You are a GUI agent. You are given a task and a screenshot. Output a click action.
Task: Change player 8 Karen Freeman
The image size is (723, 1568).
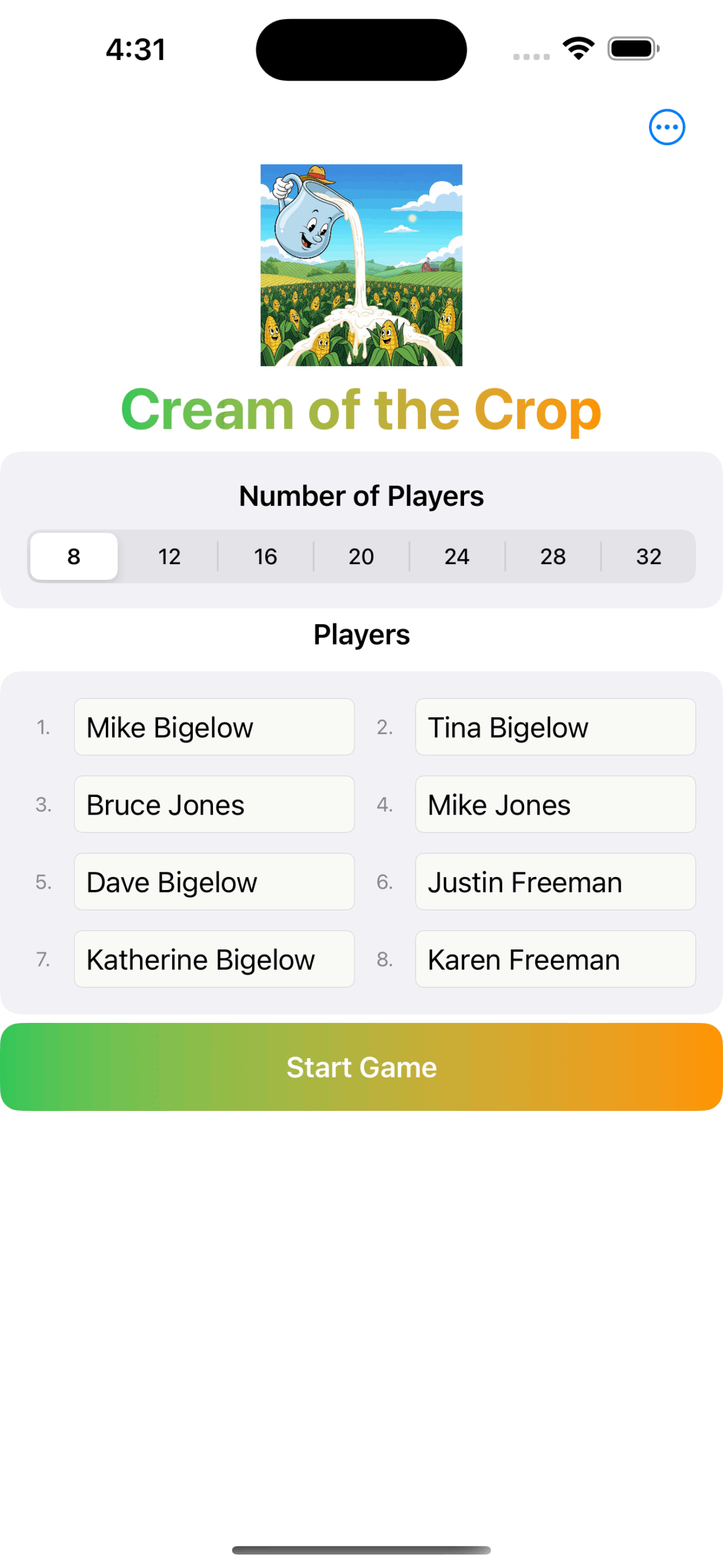pos(555,959)
